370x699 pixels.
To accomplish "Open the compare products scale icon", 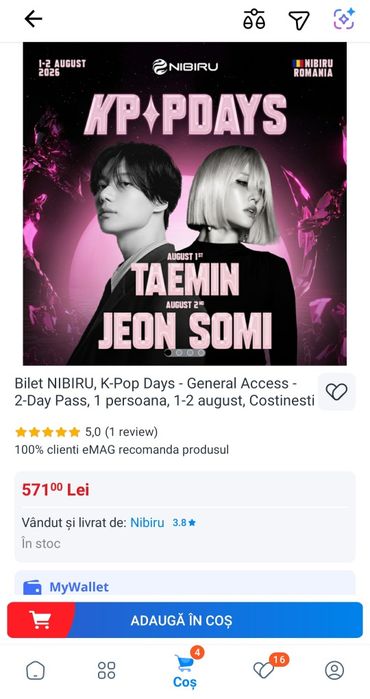I will coord(254,20).
